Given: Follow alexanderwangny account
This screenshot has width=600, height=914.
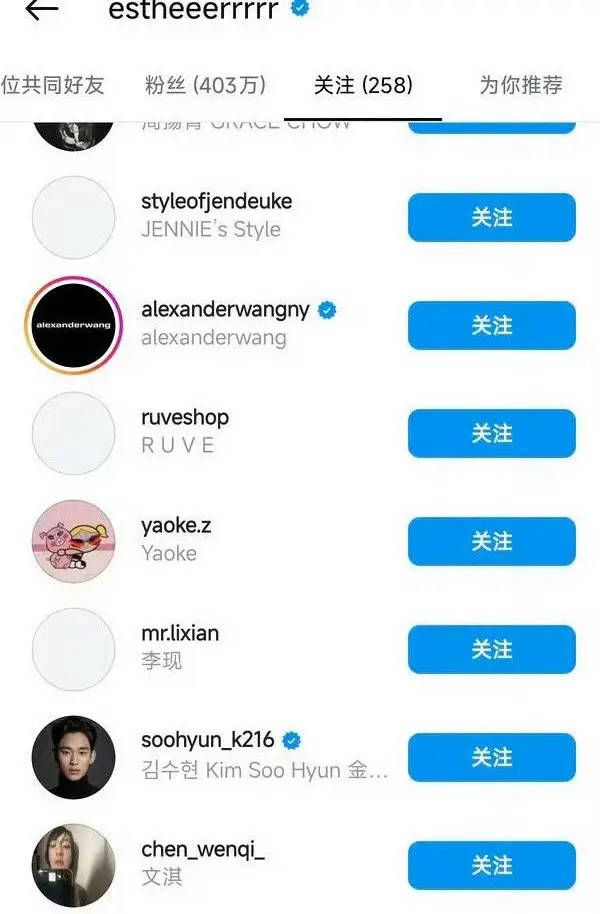Looking at the screenshot, I should (491, 326).
